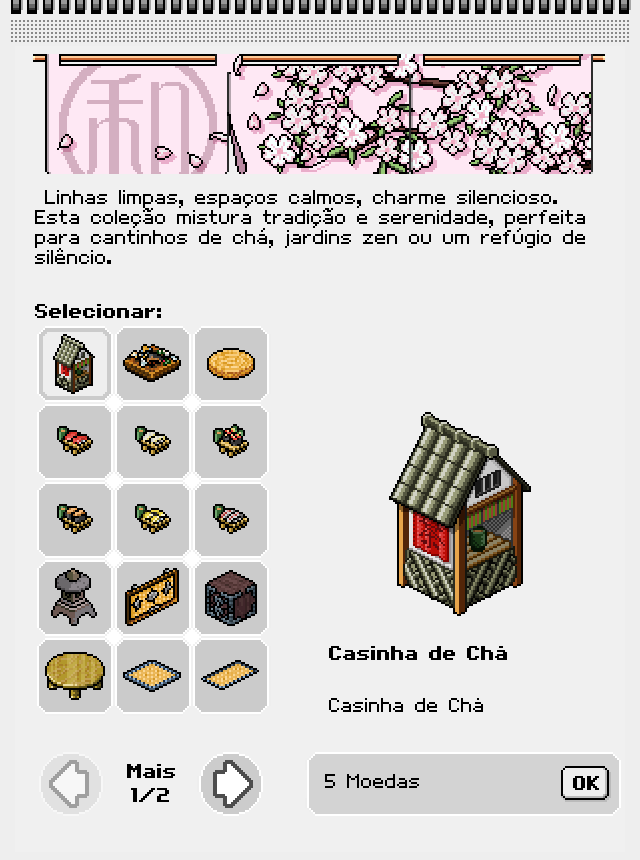Select the brown sunken hearth table tile
The width and height of the screenshot is (640, 860).
point(153,363)
